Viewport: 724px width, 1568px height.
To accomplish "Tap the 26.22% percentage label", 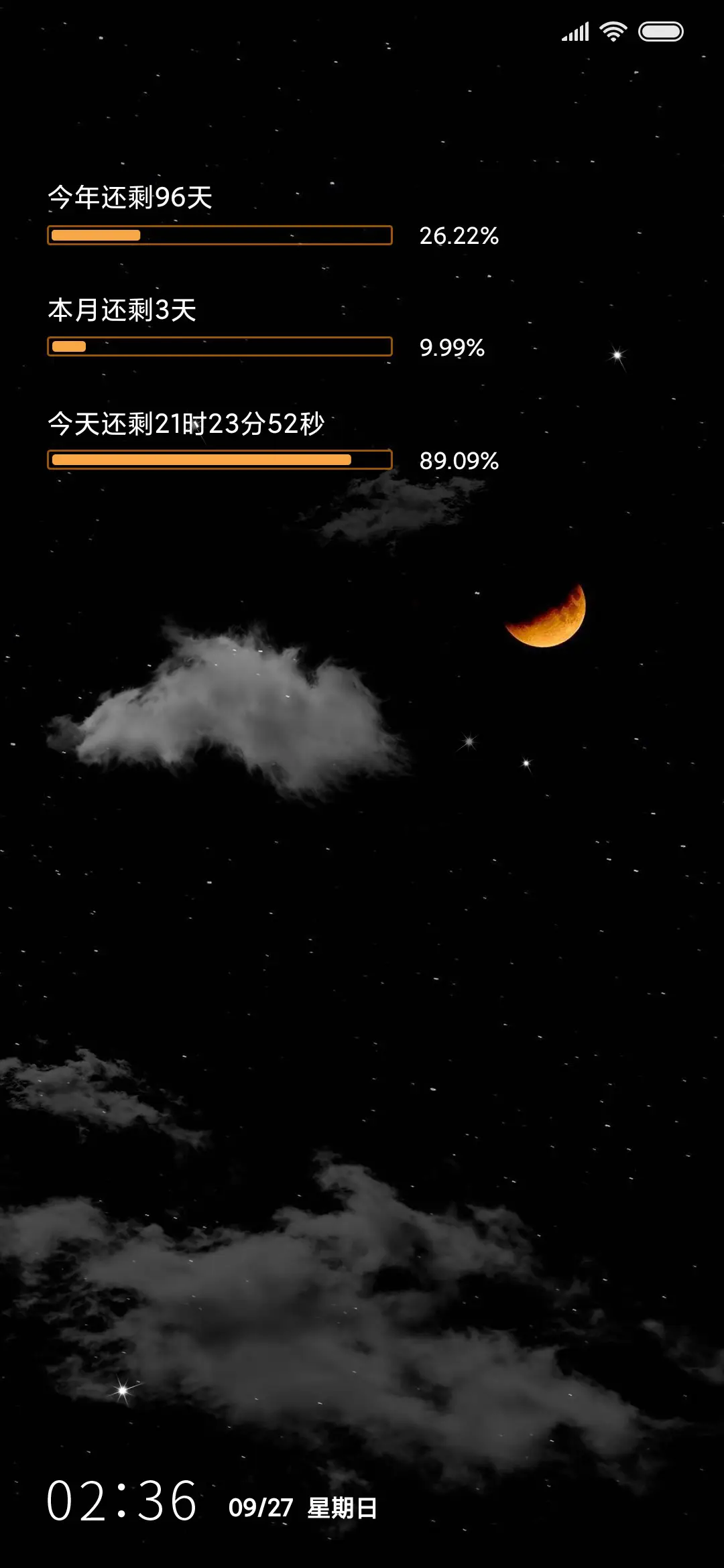I will click(x=459, y=236).
